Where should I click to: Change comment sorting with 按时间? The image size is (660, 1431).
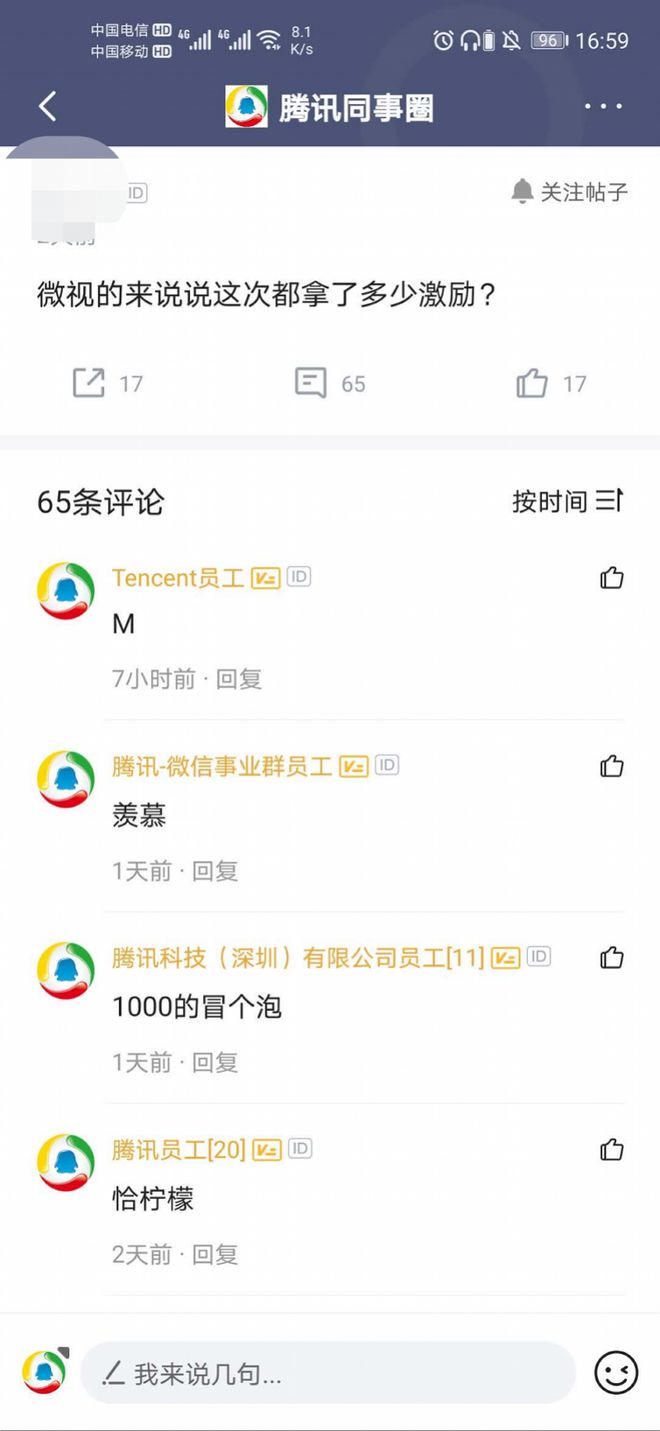coord(567,501)
